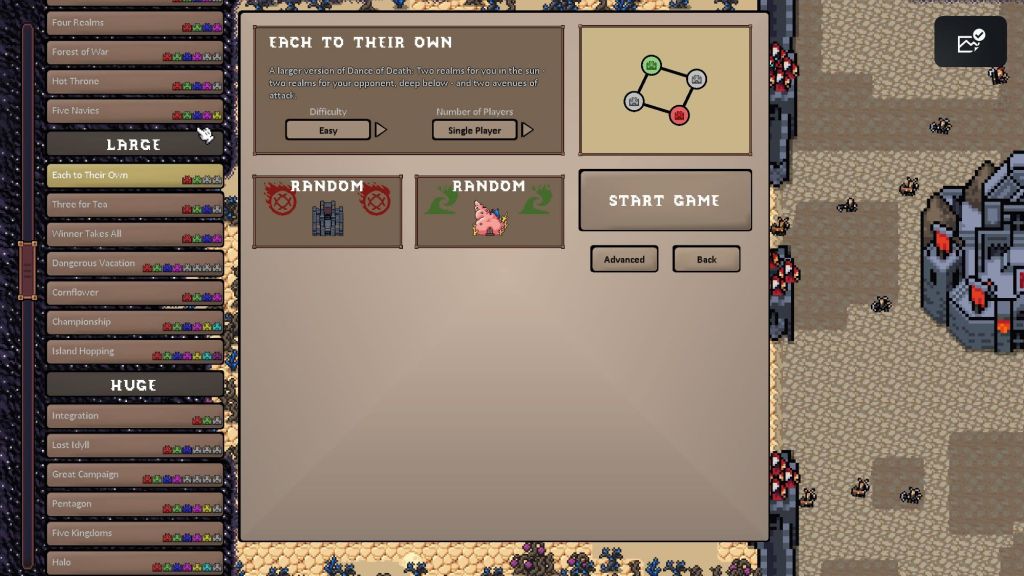
Task: Advance difficulty with the arrow next to Easy
Action: coord(380,130)
